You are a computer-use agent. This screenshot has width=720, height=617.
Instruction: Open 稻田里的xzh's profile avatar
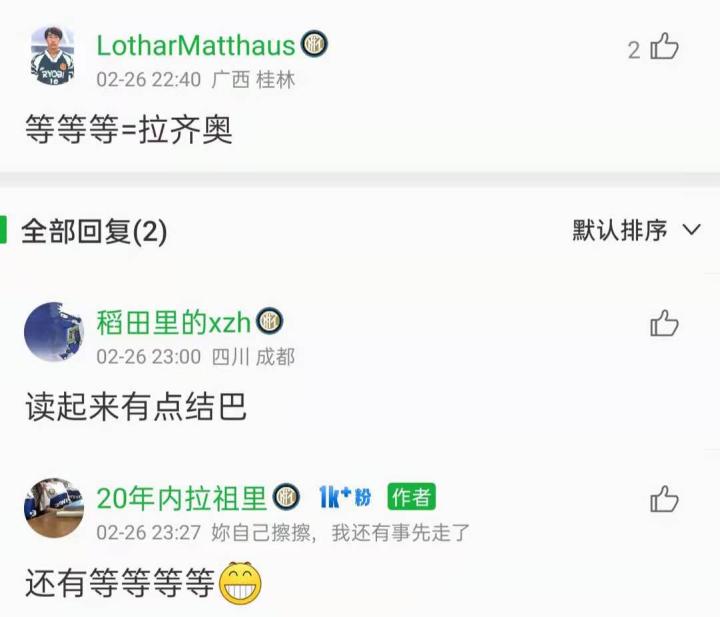tap(53, 331)
